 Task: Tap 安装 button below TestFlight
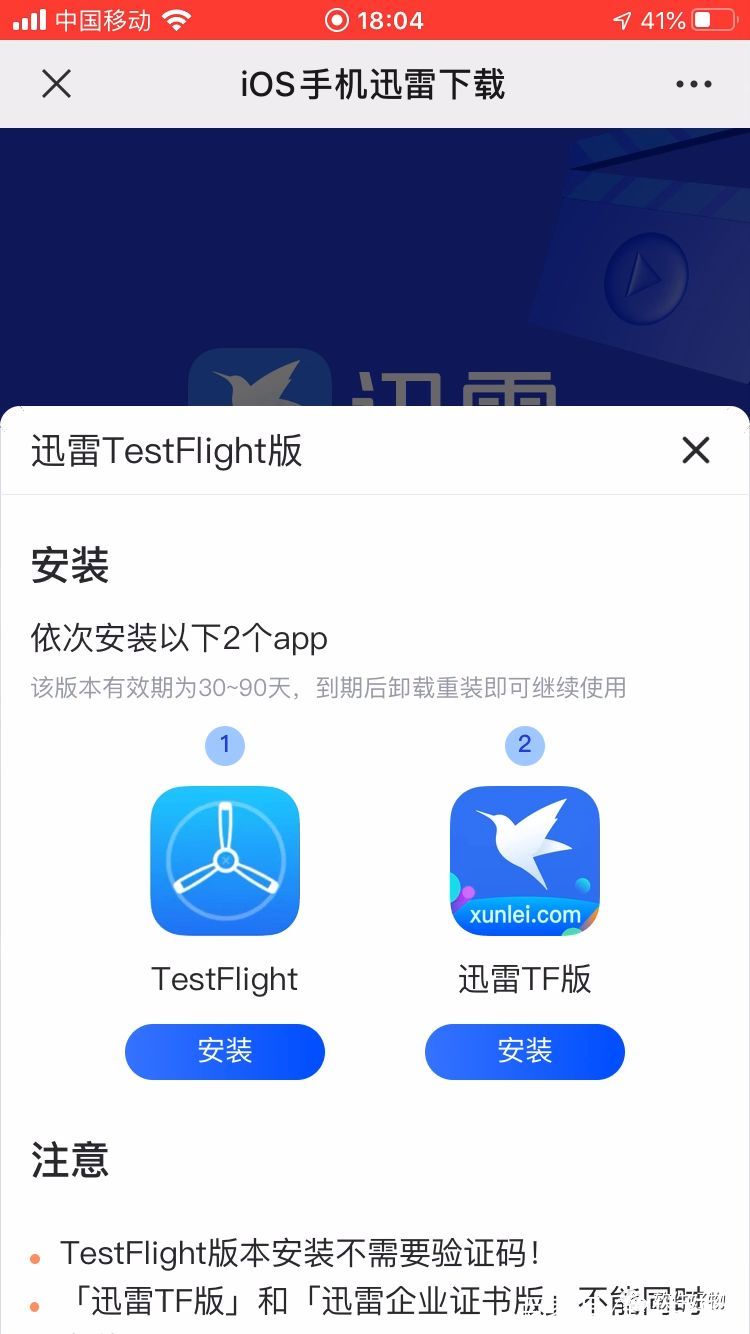(x=224, y=1051)
